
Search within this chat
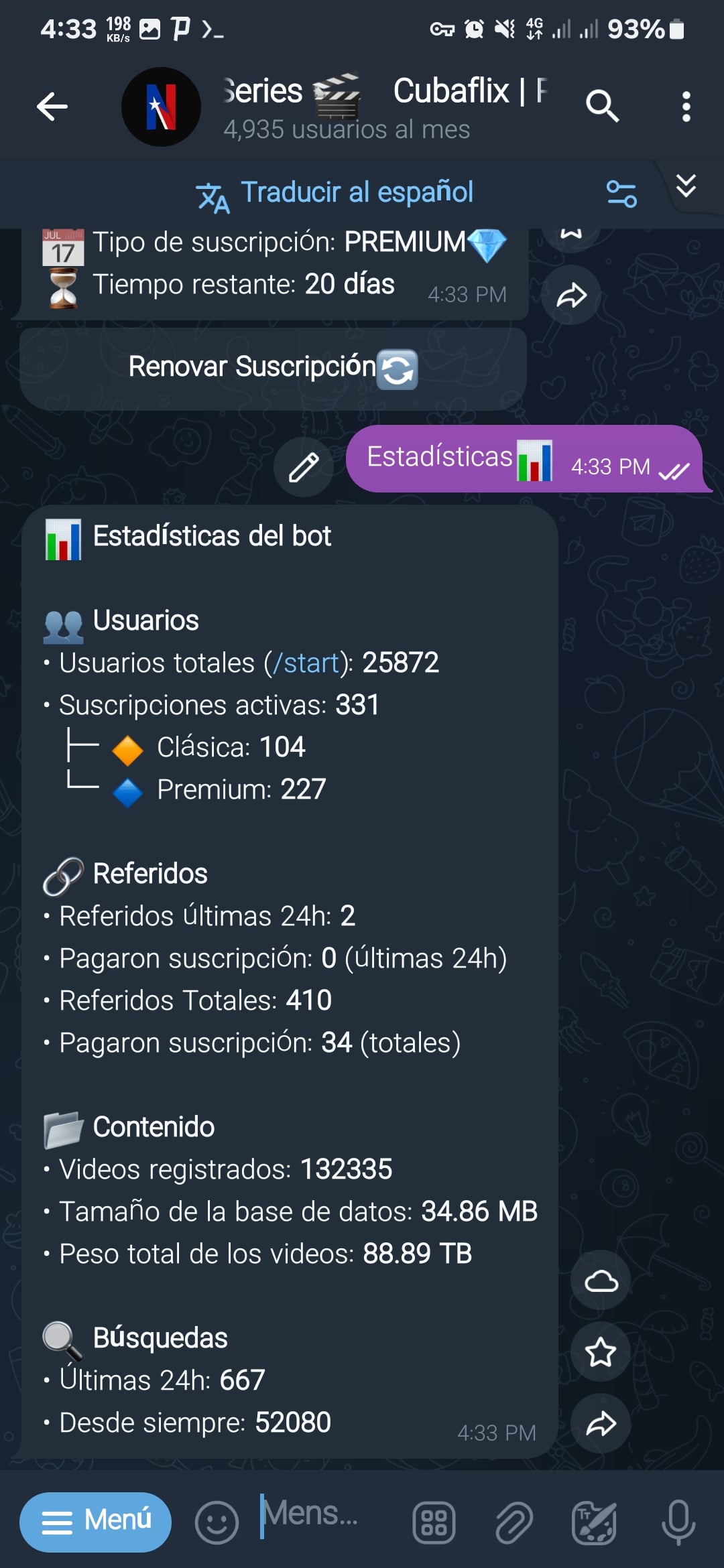[x=601, y=107]
